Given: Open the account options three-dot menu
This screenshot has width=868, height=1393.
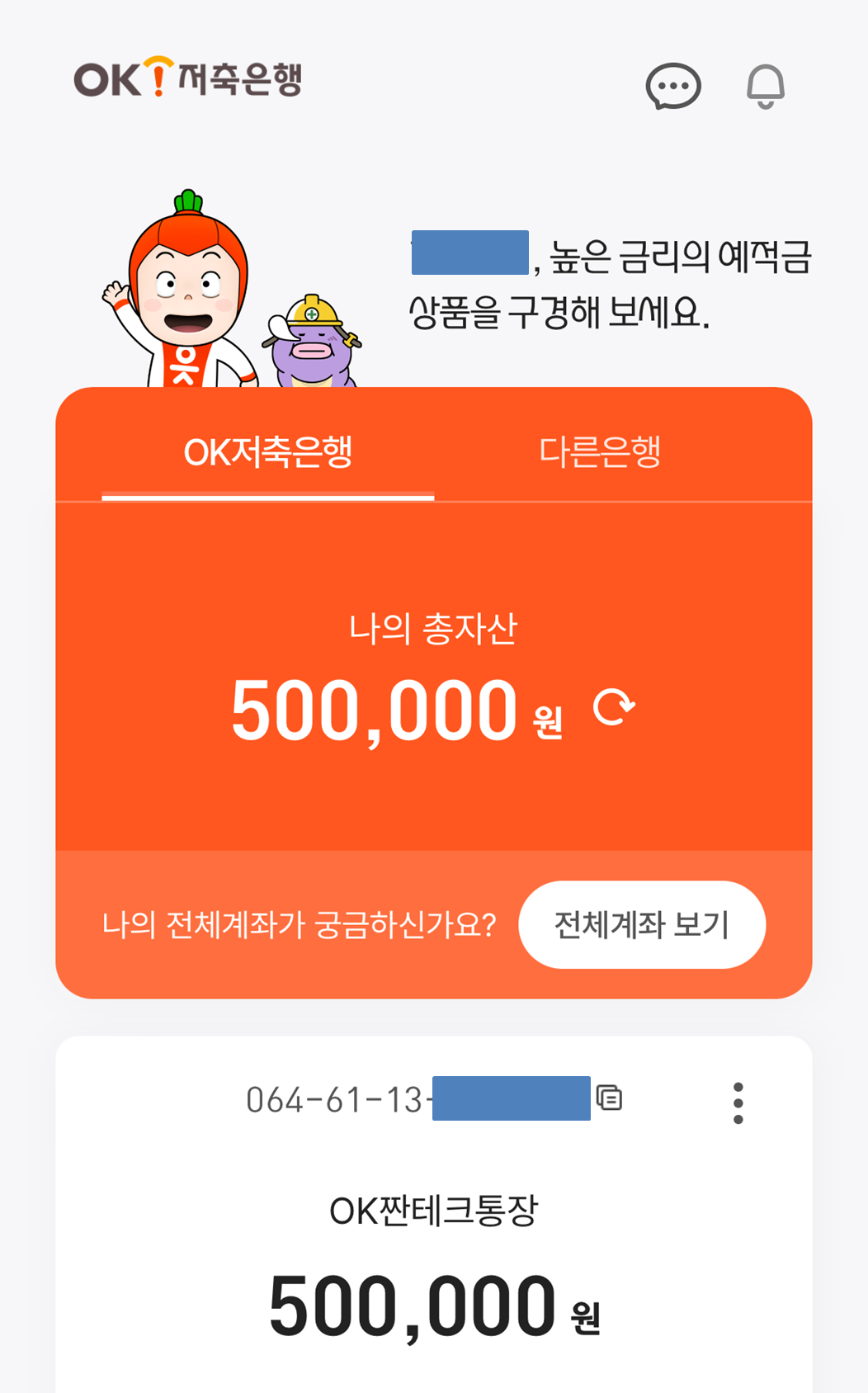Looking at the screenshot, I should coord(738,1101).
